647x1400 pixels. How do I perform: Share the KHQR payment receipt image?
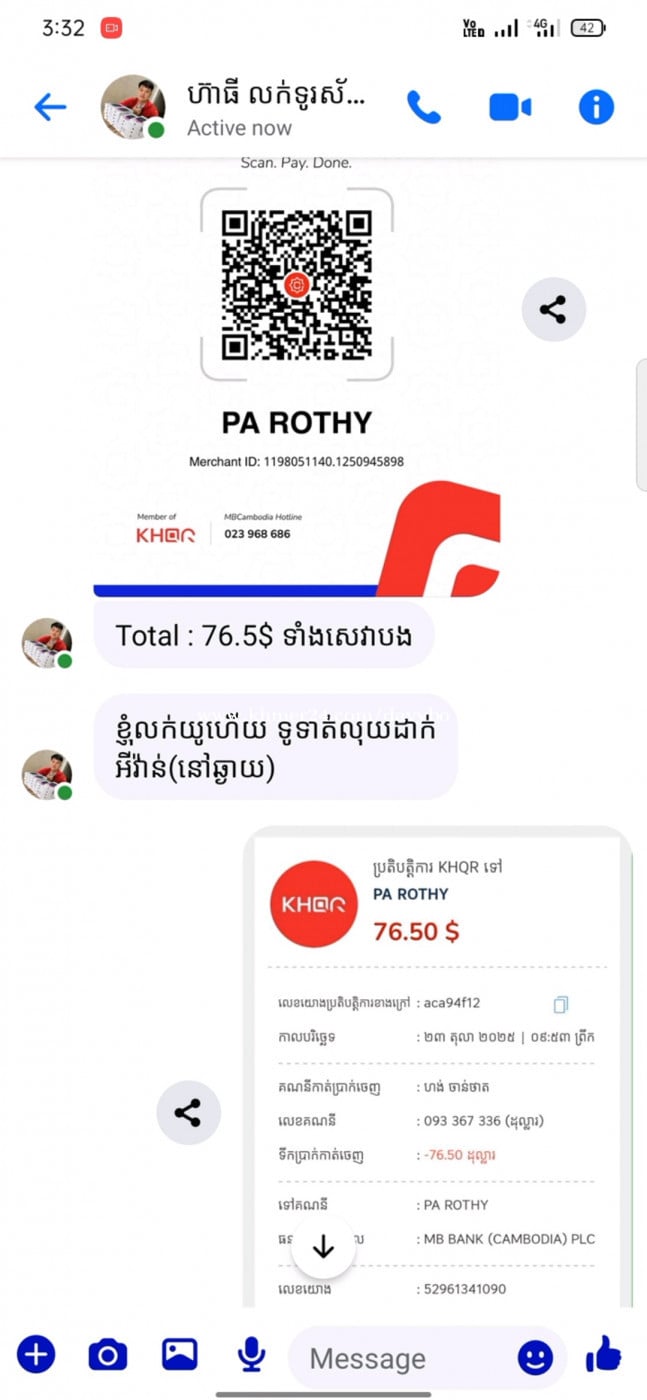(188, 1113)
